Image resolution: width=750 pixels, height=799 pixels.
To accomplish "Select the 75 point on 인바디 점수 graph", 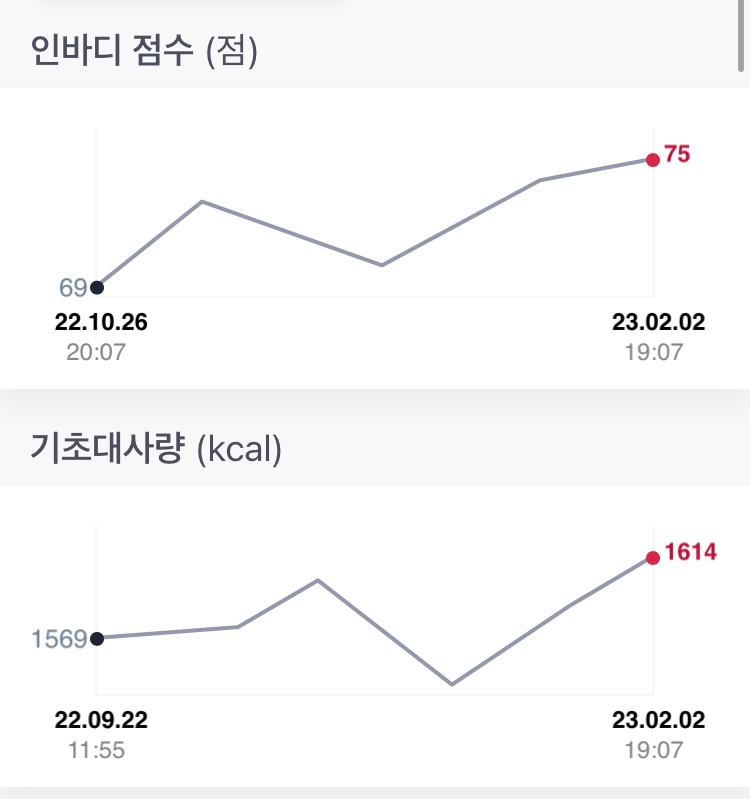I will pos(652,159).
